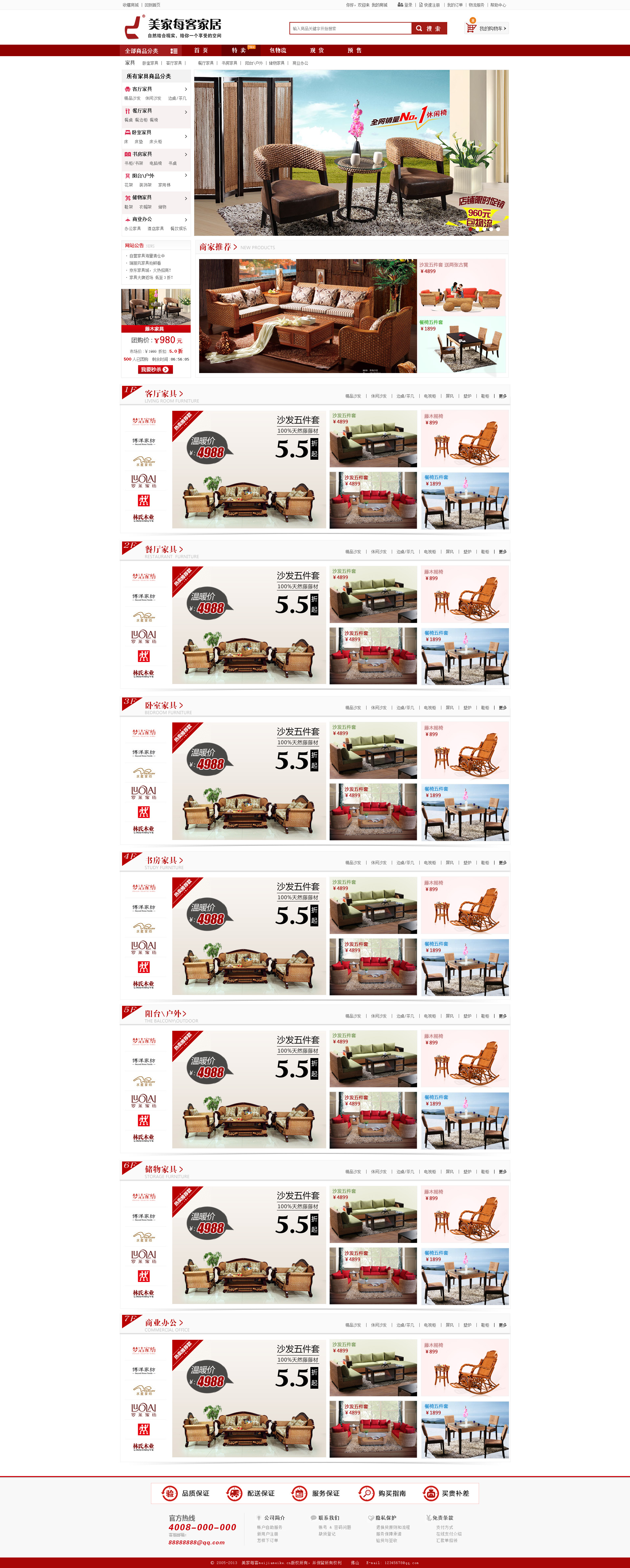630x1568 pixels.
Task: Open 书房家具 category in sidebar
Action: point(142,154)
